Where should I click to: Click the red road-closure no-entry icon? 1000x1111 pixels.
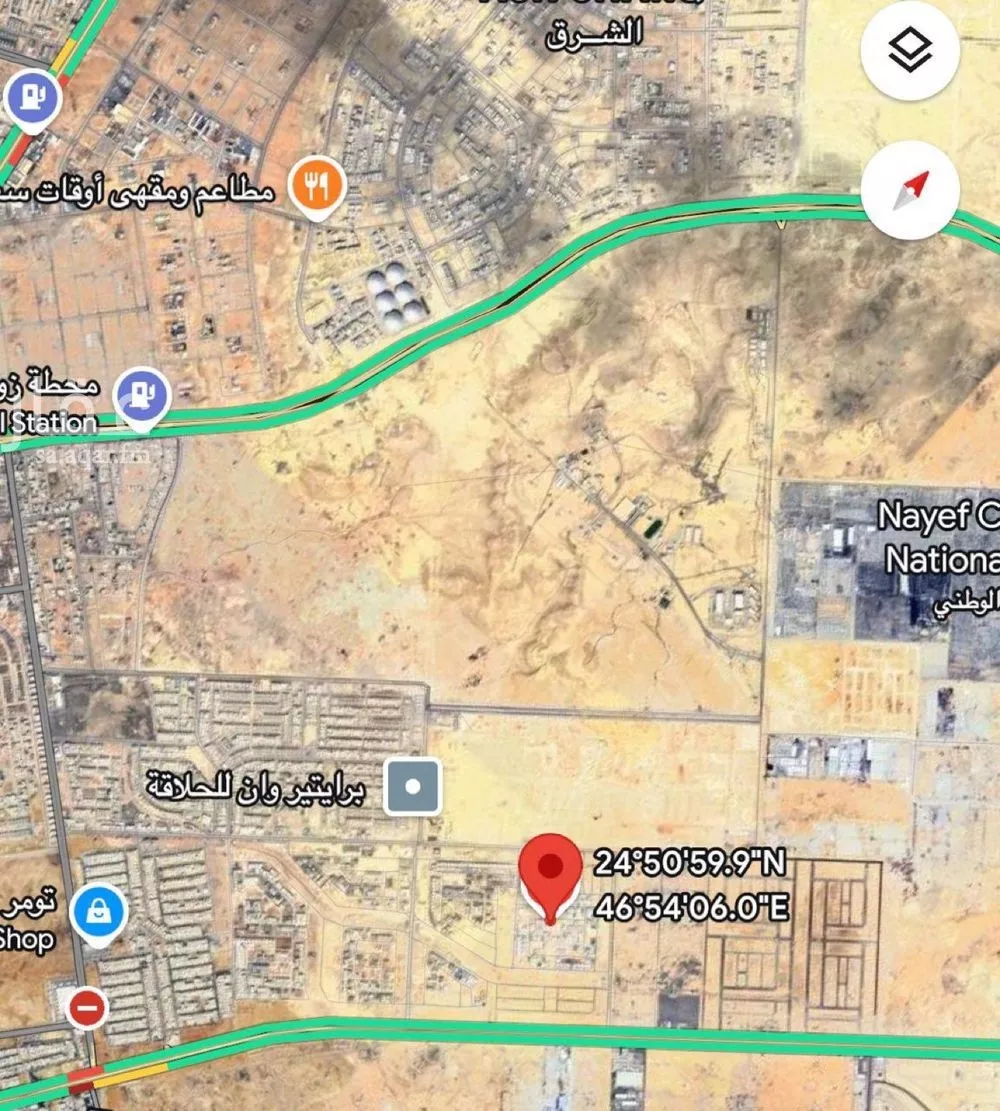point(86,1009)
